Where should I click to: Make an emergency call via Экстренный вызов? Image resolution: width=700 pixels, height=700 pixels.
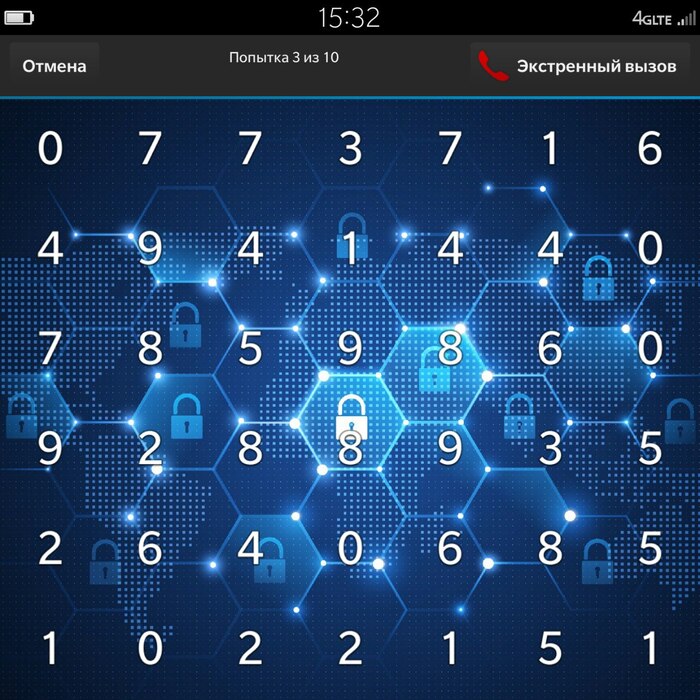point(580,66)
